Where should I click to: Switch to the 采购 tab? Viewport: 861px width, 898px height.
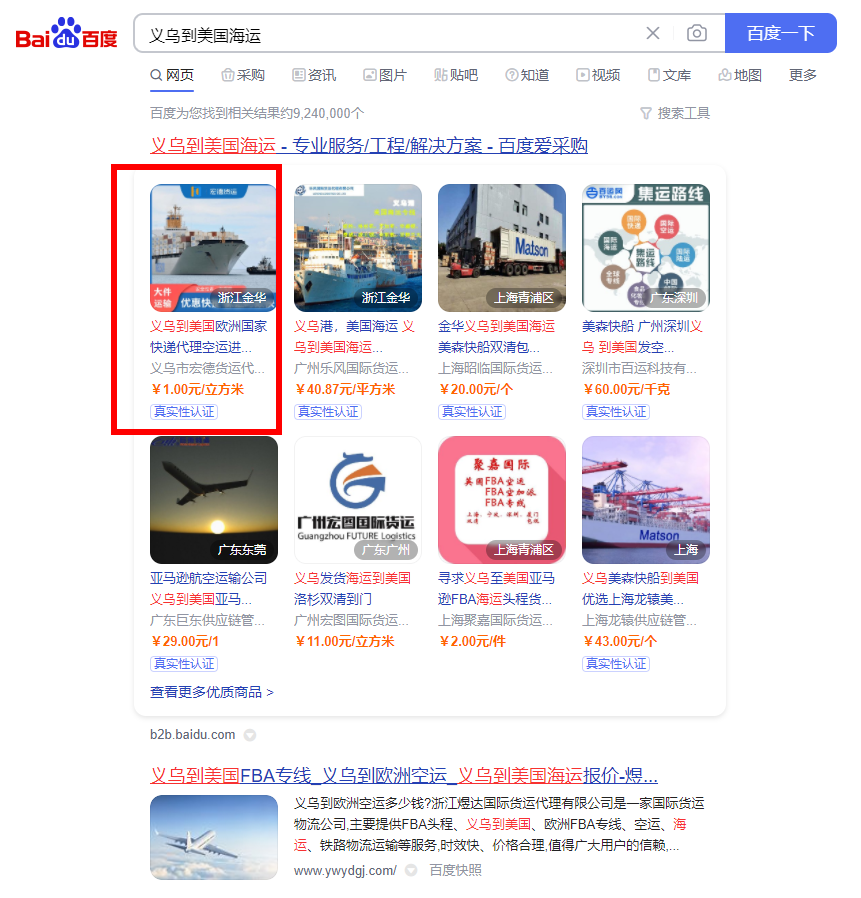tap(243, 75)
